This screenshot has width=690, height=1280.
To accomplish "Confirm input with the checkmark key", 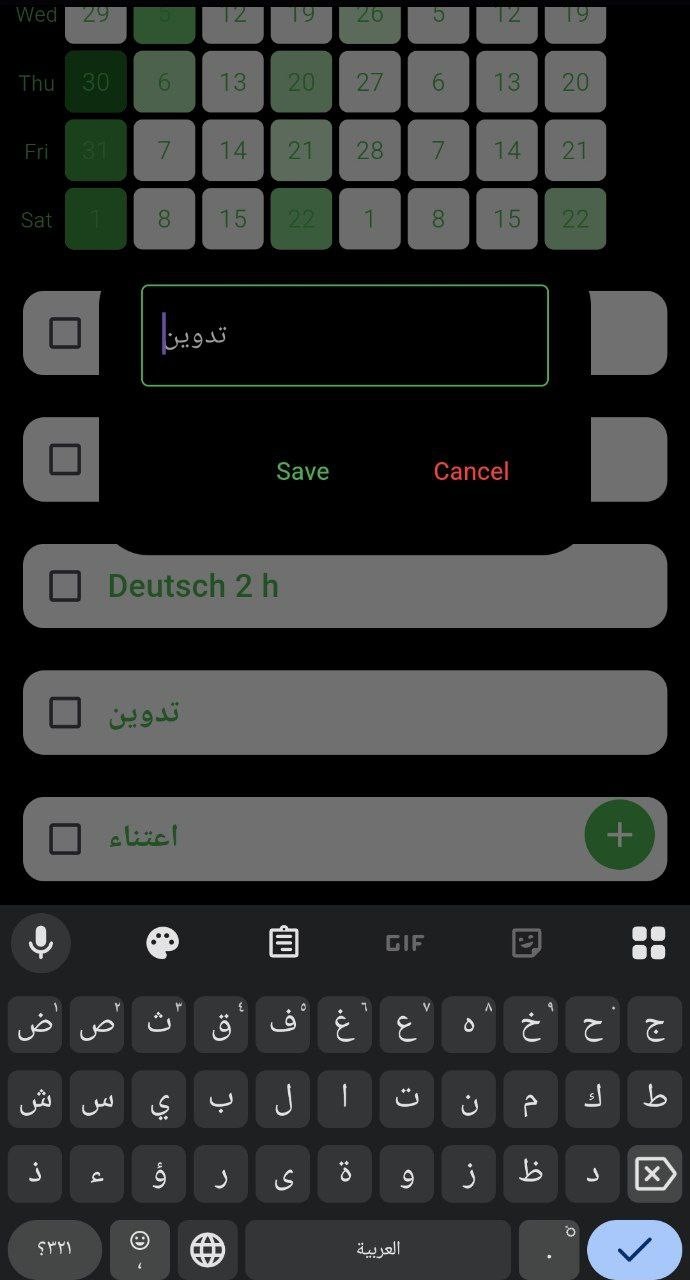I will (x=634, y=1249).
